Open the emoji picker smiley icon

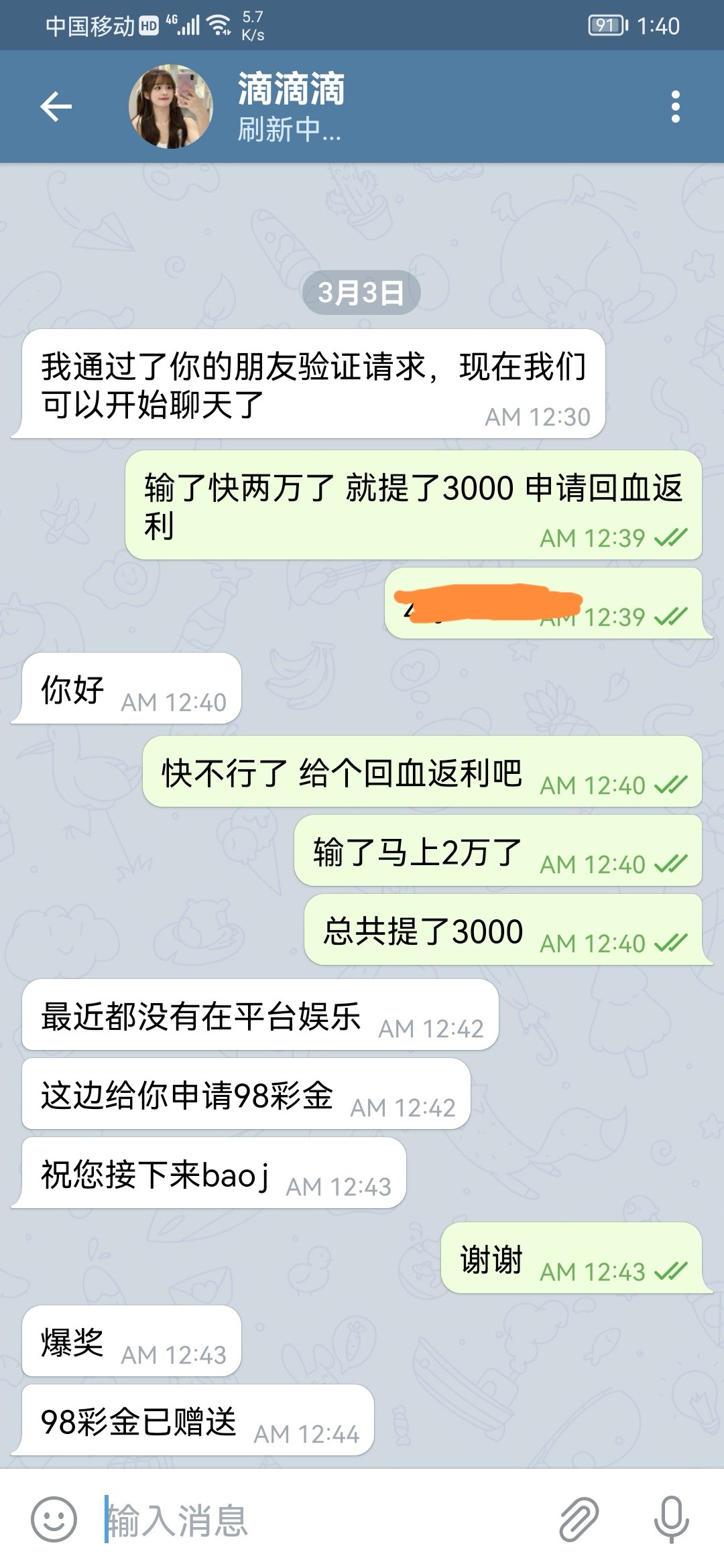coord(54,1520)
